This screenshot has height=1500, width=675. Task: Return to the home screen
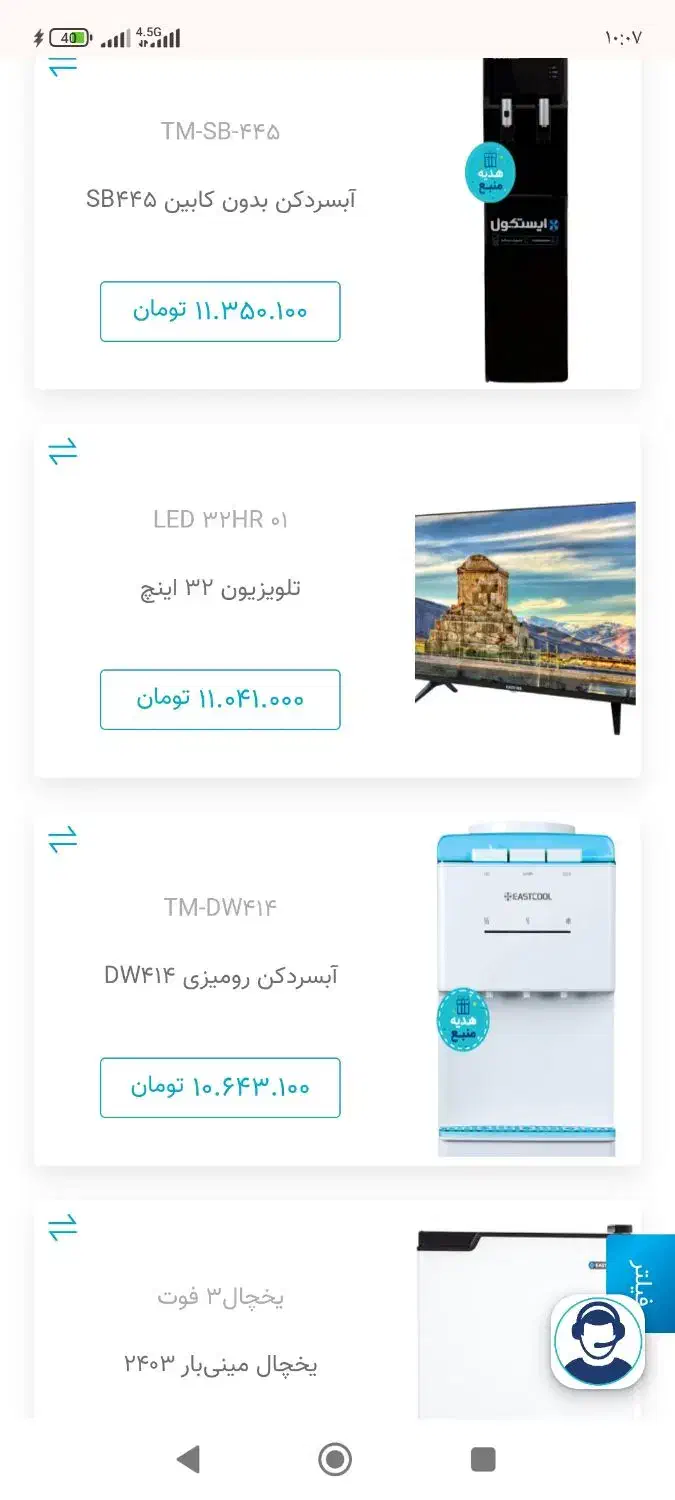tap(335, 1460)
